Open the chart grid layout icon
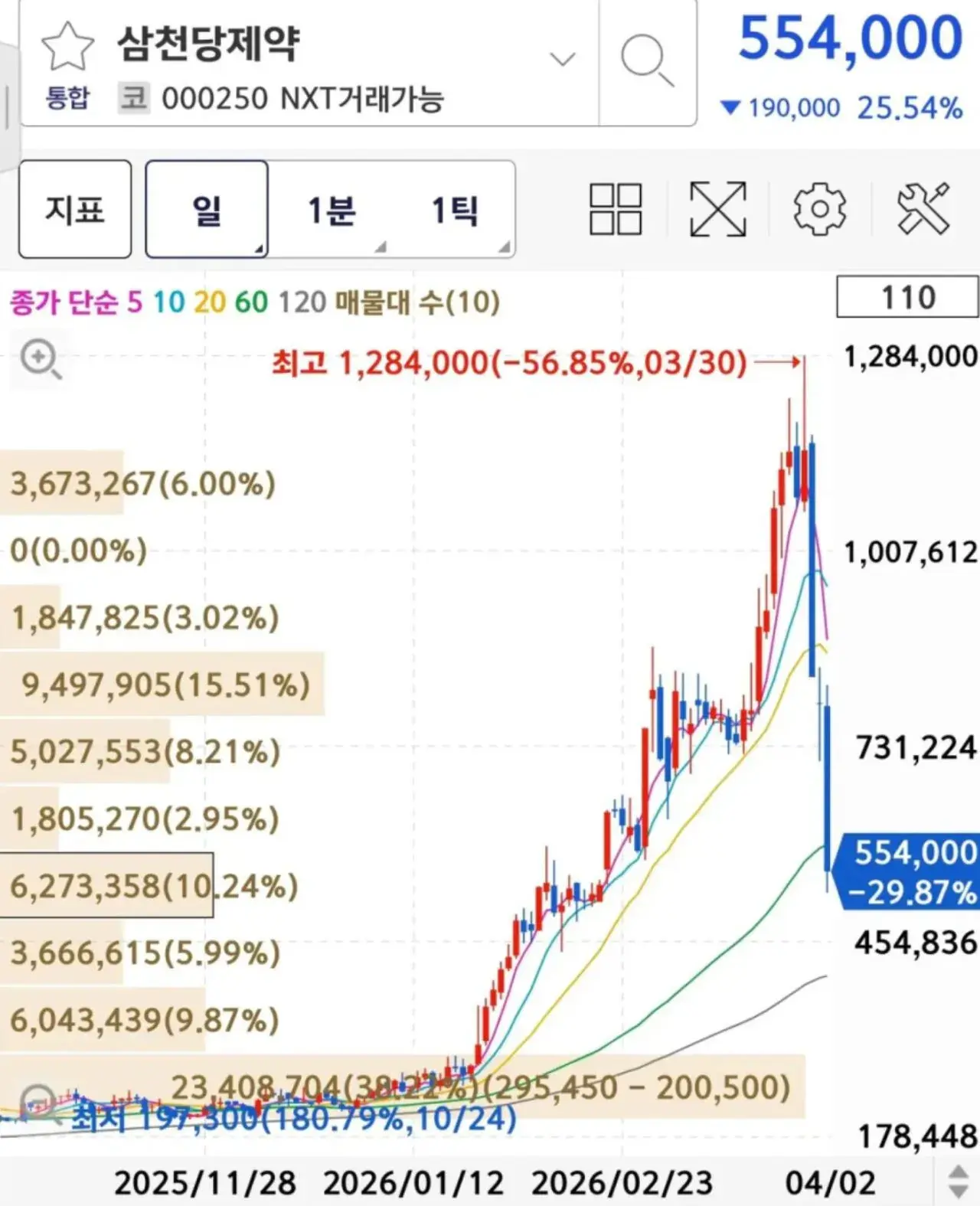Screen dimensions: 980x1206 616,209
